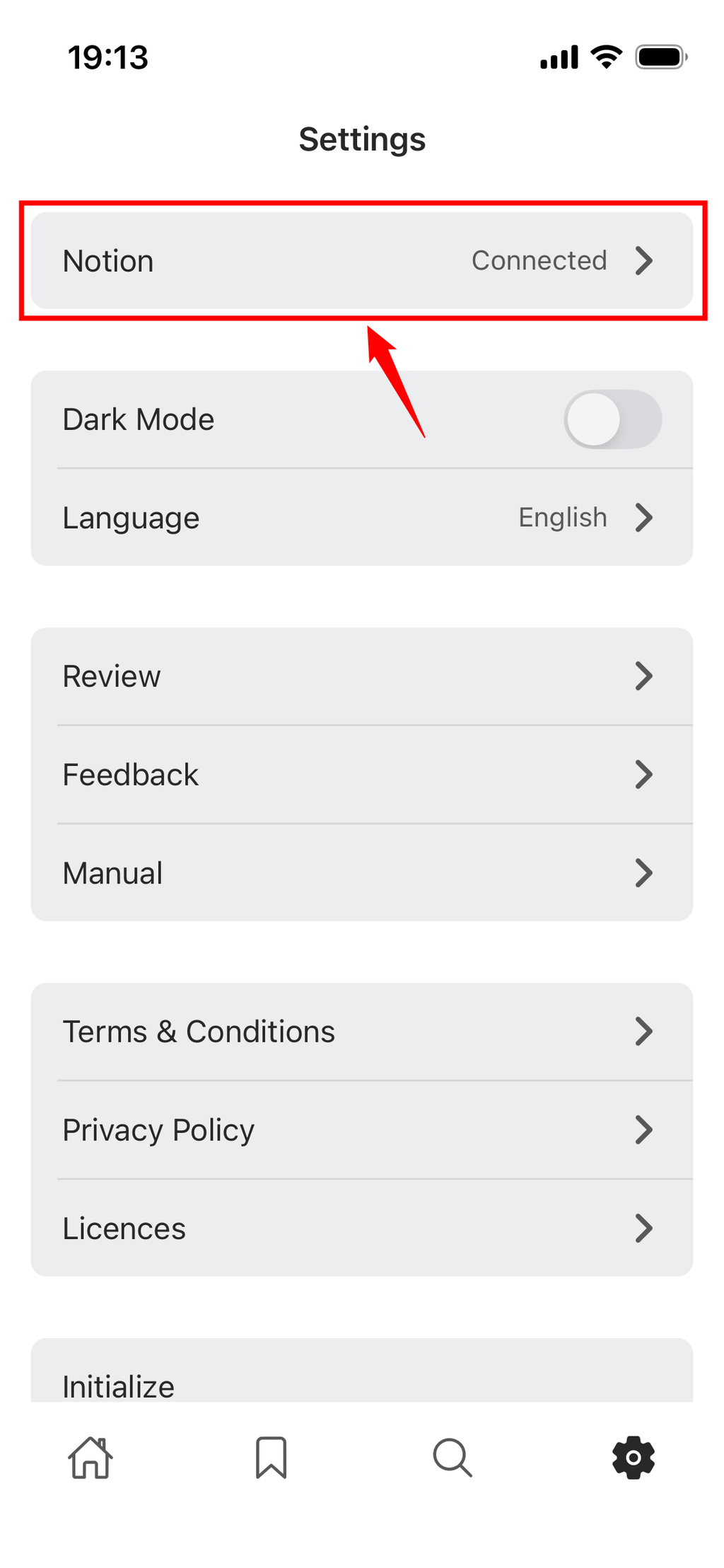View the Privacy Policy
The height and width of the screenshot is (1568, 724).
(x=361, y=1129)
